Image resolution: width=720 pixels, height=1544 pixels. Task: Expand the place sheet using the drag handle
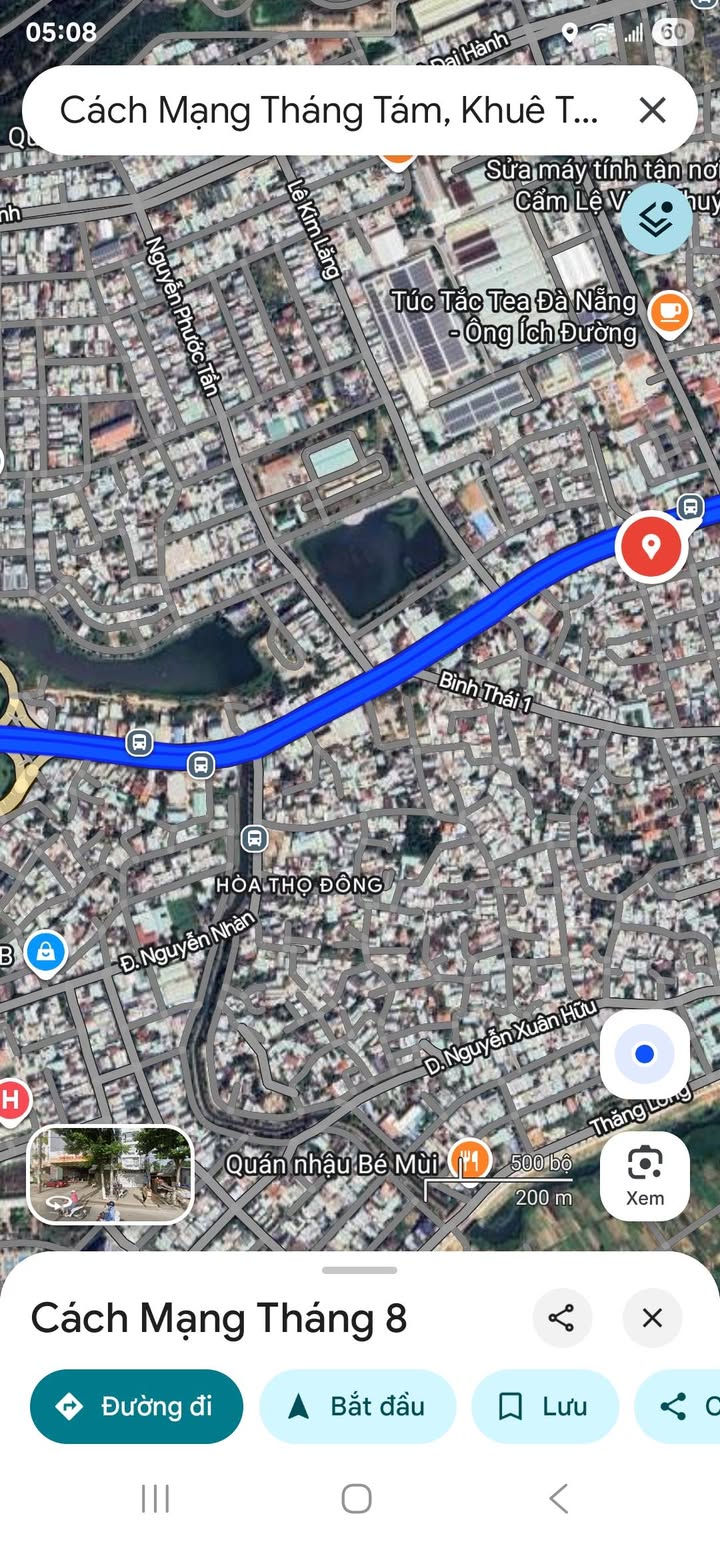point(360,1270)
